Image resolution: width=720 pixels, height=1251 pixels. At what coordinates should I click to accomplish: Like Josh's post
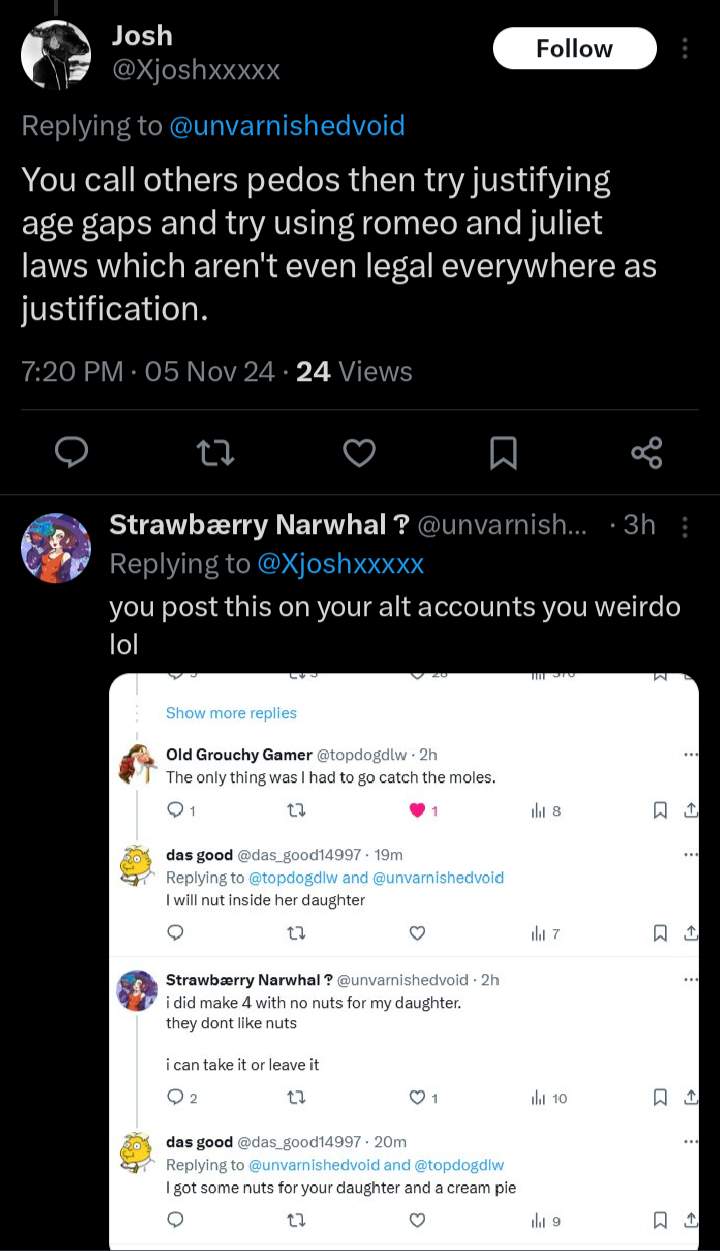point(359,454)
